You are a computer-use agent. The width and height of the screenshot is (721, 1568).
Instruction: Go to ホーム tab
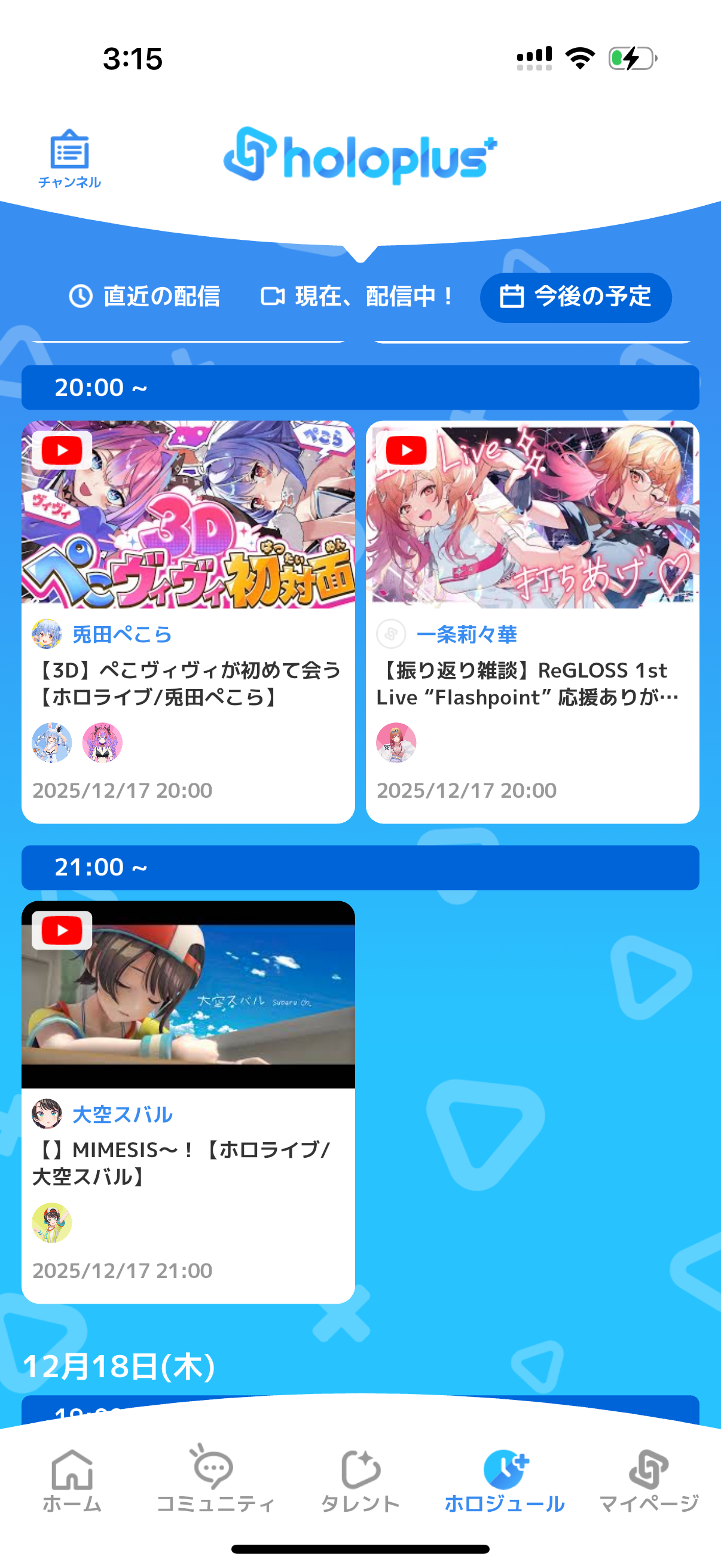(x=72, y=1478)
